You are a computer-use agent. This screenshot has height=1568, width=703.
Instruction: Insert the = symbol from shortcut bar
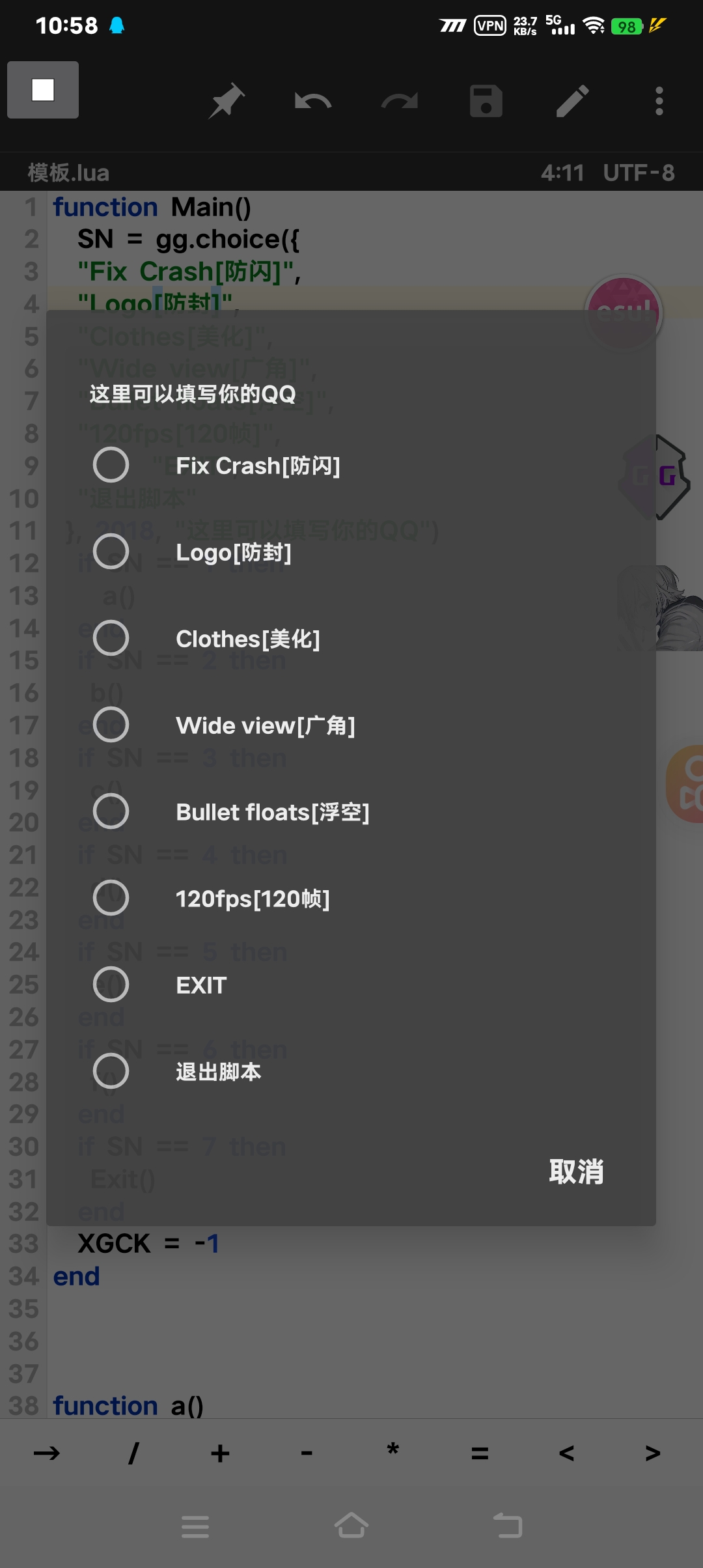(x=480, y=1453)
